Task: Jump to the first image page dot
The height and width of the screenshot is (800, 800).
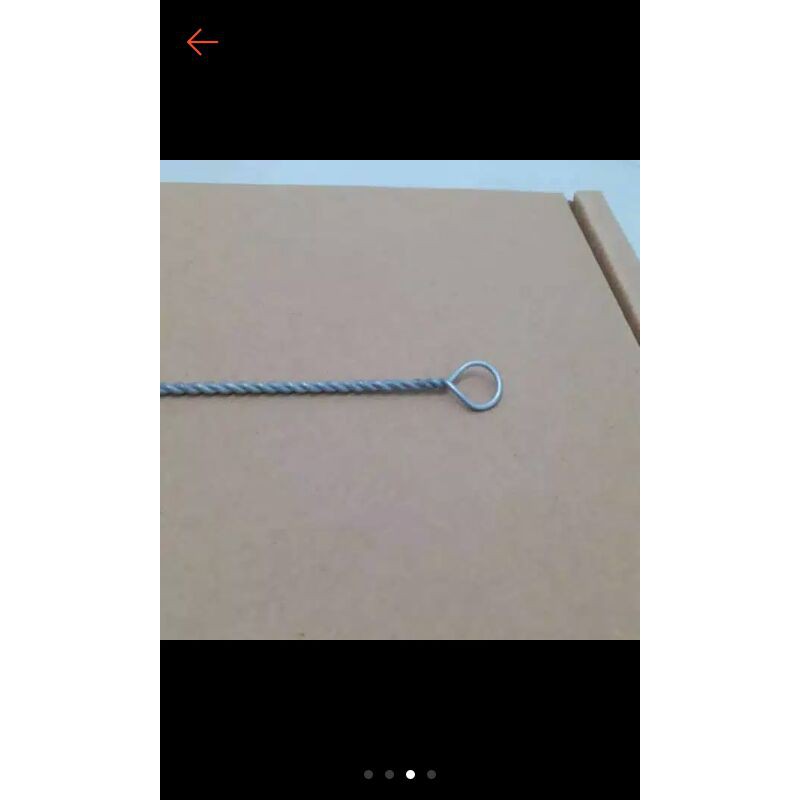Action: click(x=368, y=774)
